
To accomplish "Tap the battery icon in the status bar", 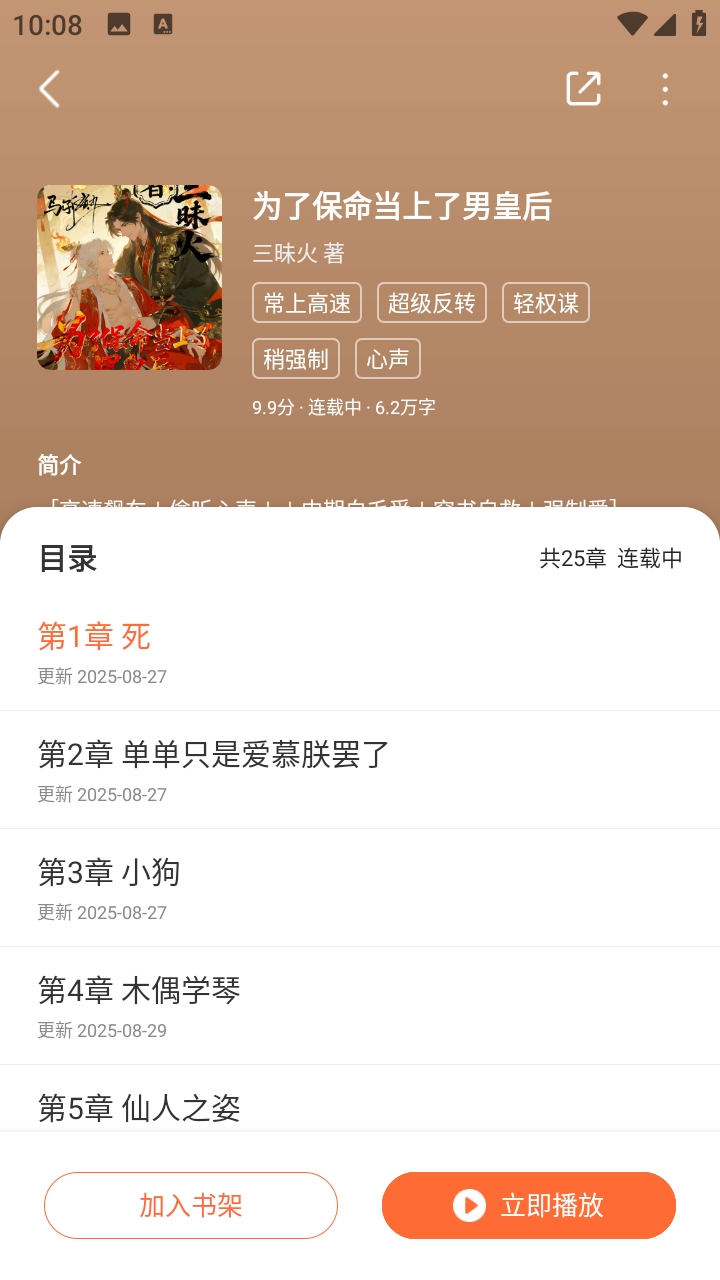I will [698, 25].
